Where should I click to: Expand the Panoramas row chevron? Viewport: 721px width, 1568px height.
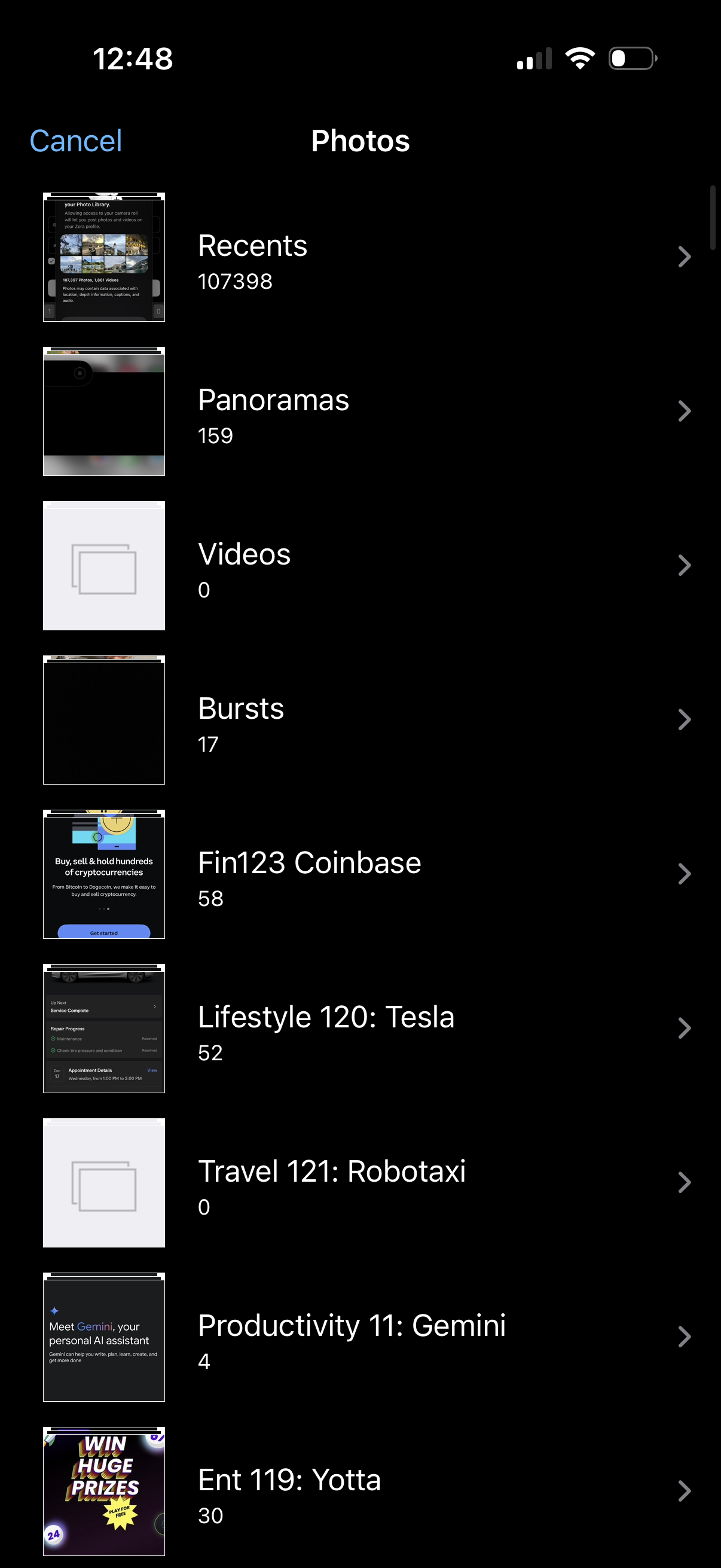click(684, 411)
